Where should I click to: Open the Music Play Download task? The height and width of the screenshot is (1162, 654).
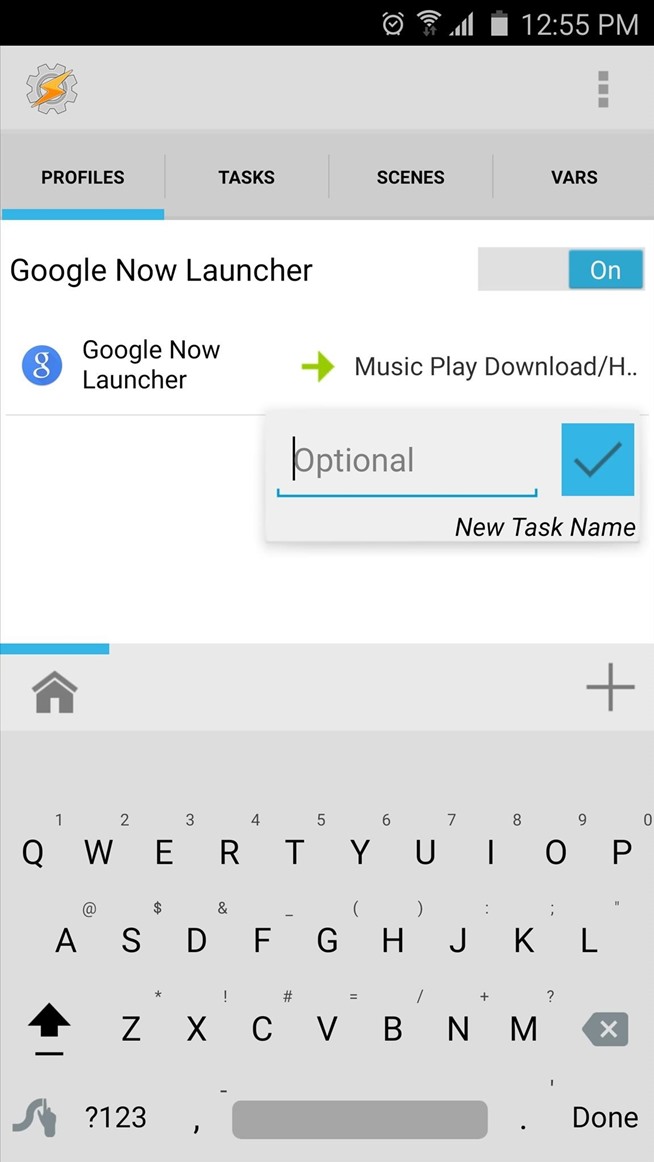[495, 367]
